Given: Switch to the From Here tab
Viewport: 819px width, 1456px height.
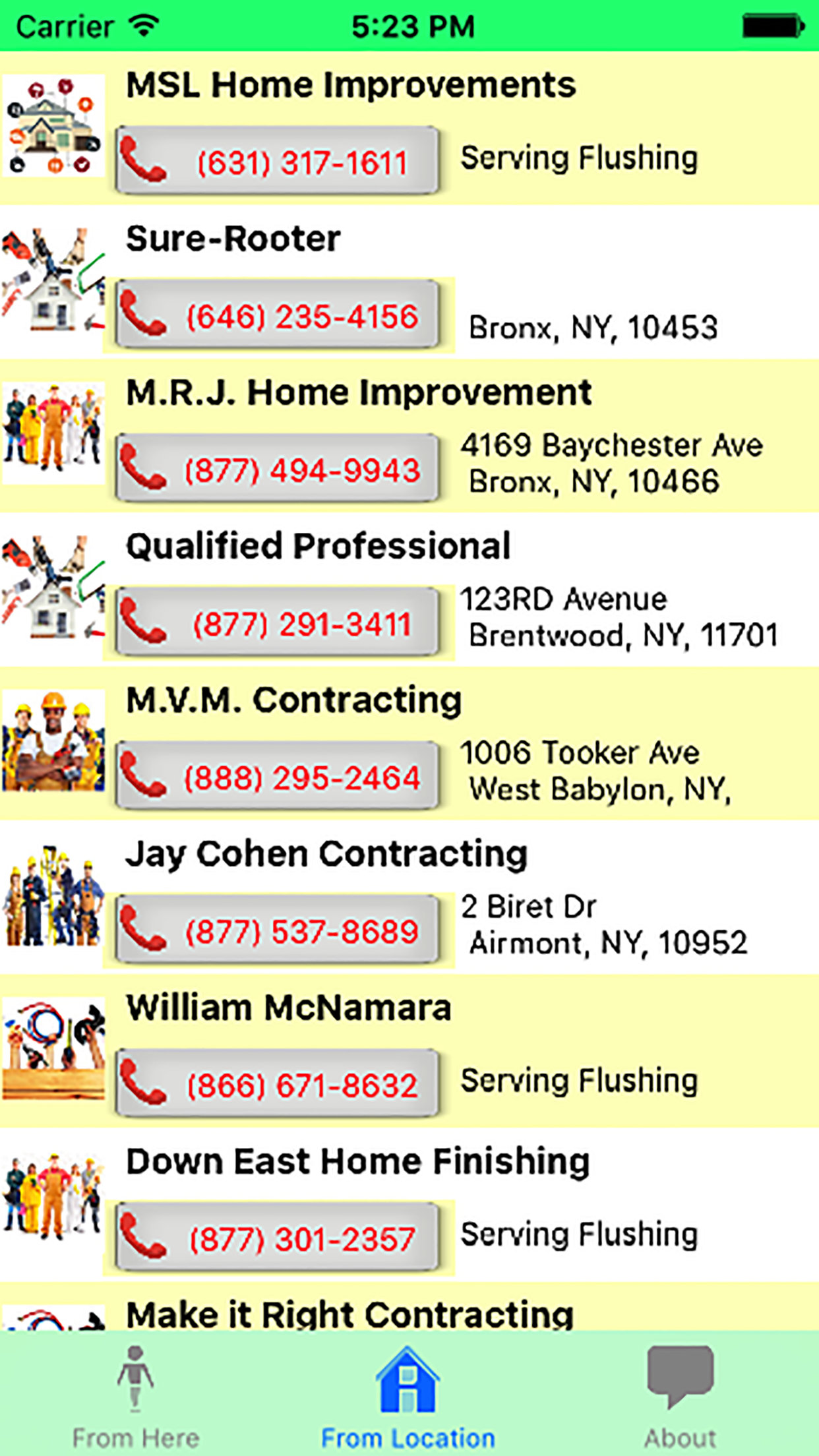Looking at the screenshot, I should coord(136,1397).
